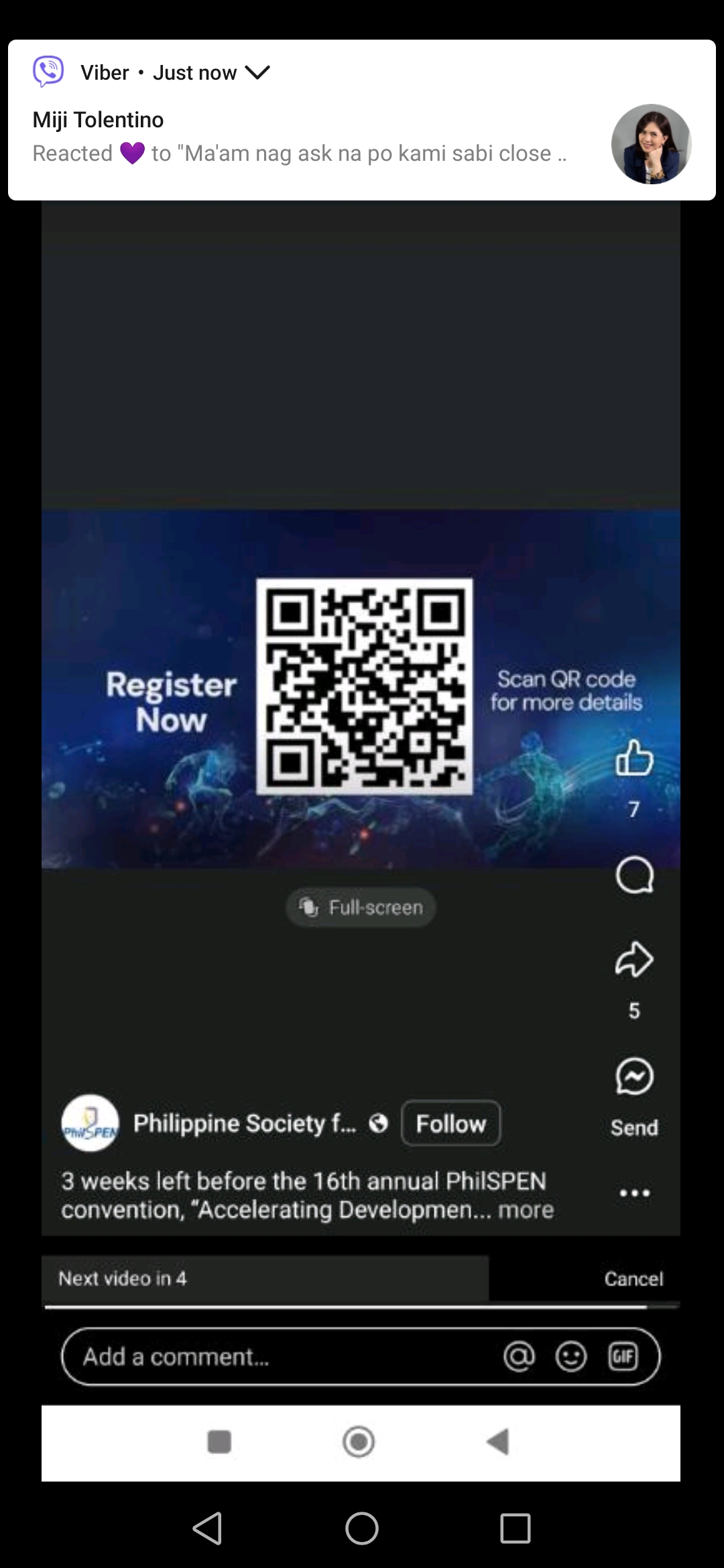724x1568 pixels.
Task: Go back using the system back button
Action: tap(207, 1528)
